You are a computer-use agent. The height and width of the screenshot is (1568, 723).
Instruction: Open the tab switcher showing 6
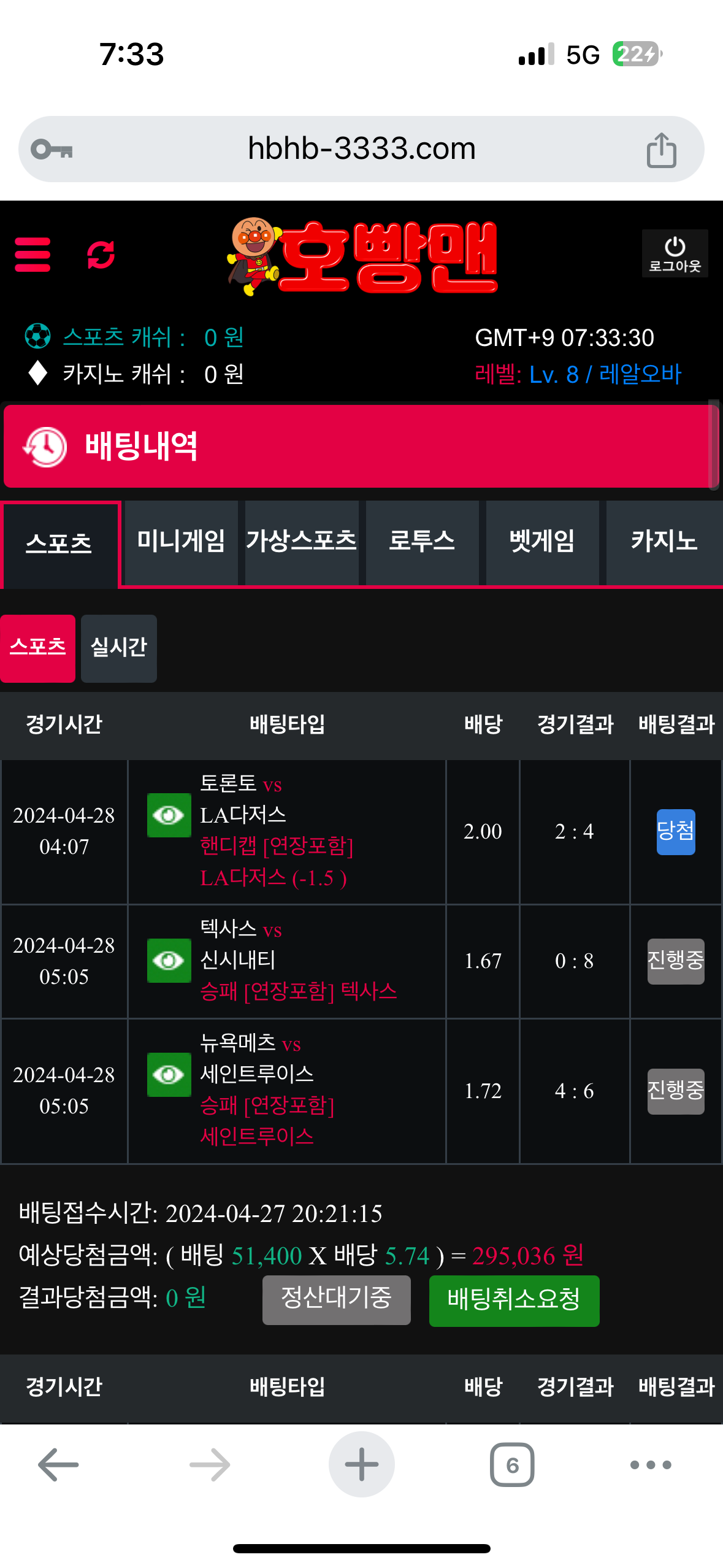pyautogui.click(x=512, y=1464)
